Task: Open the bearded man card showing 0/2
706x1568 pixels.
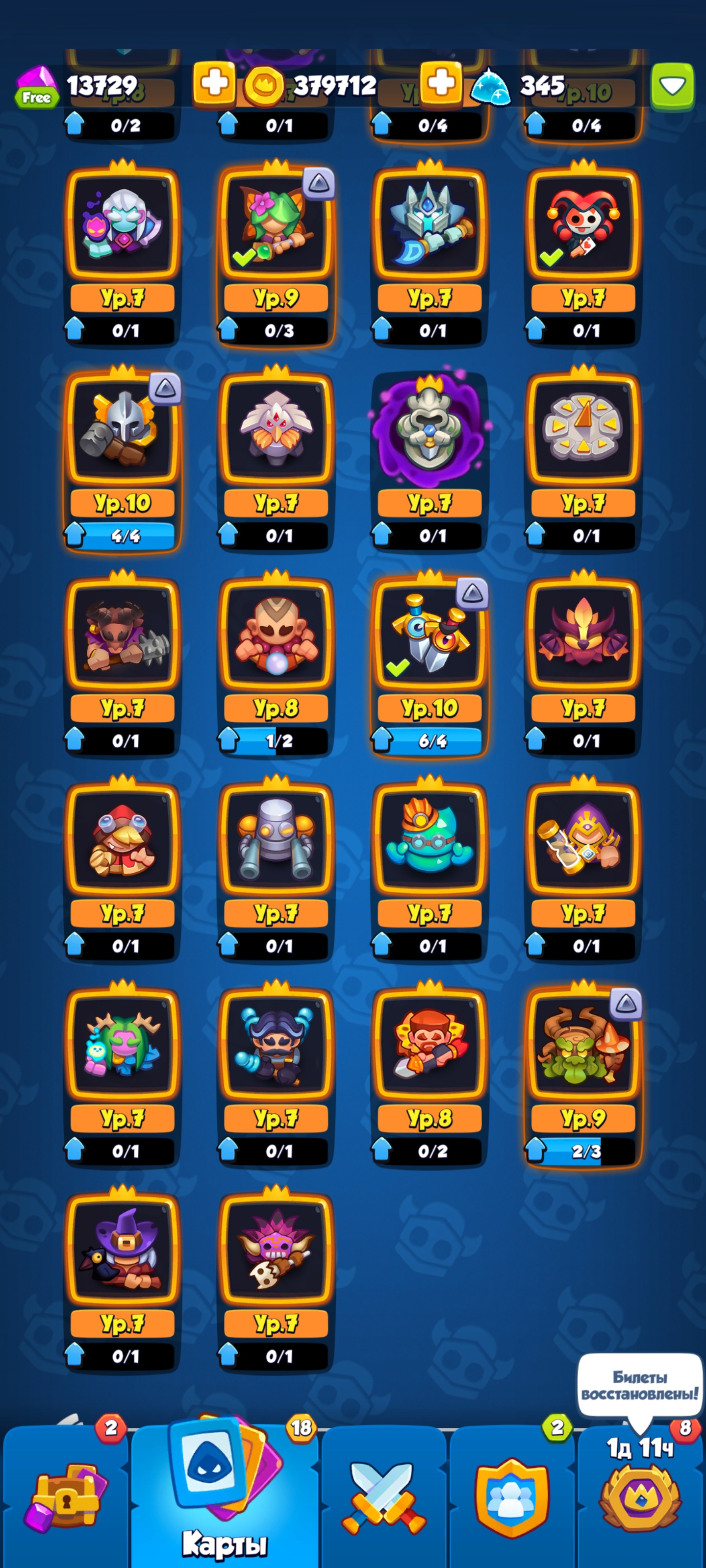Action: (429, 1075)
